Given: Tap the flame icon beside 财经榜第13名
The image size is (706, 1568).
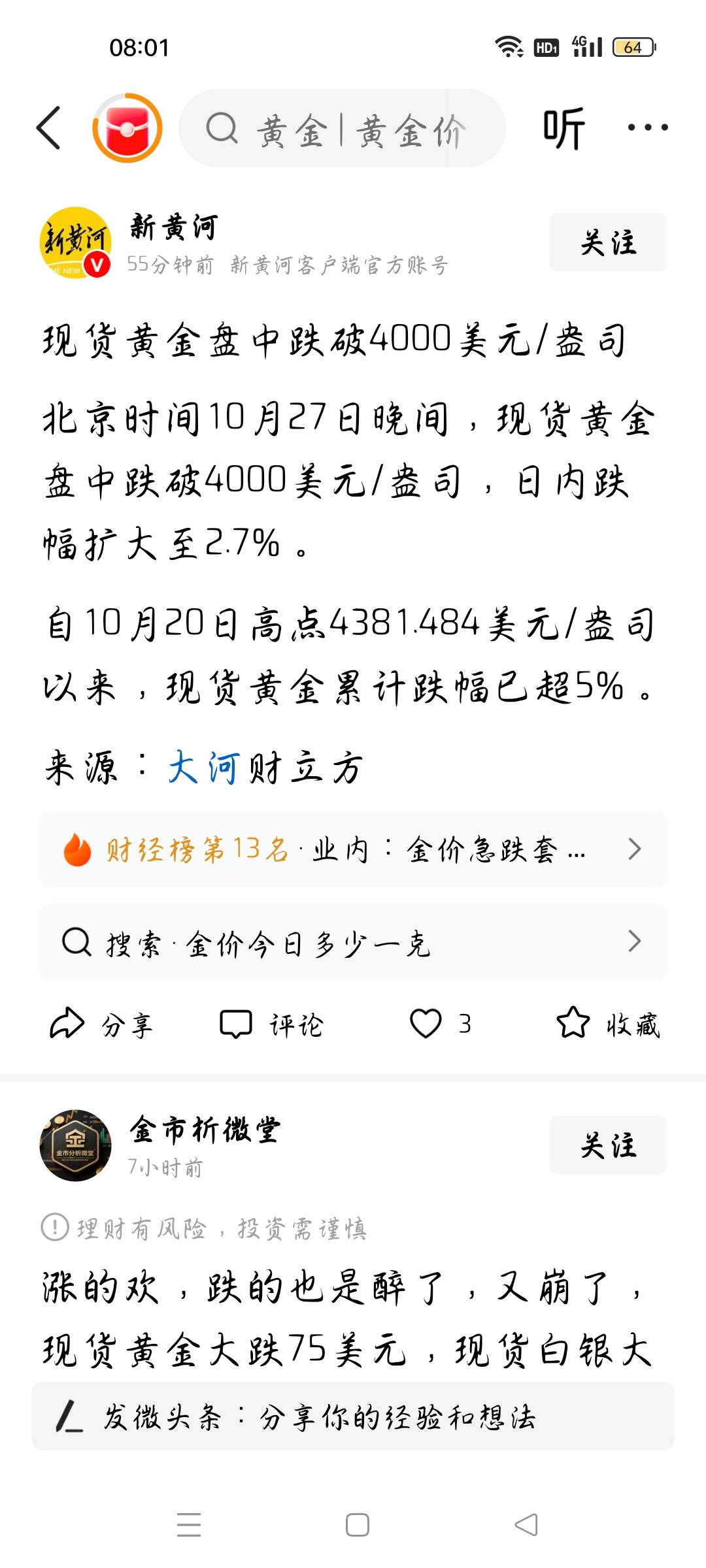Looking at the screenshot, I should (x=76, y=848).
